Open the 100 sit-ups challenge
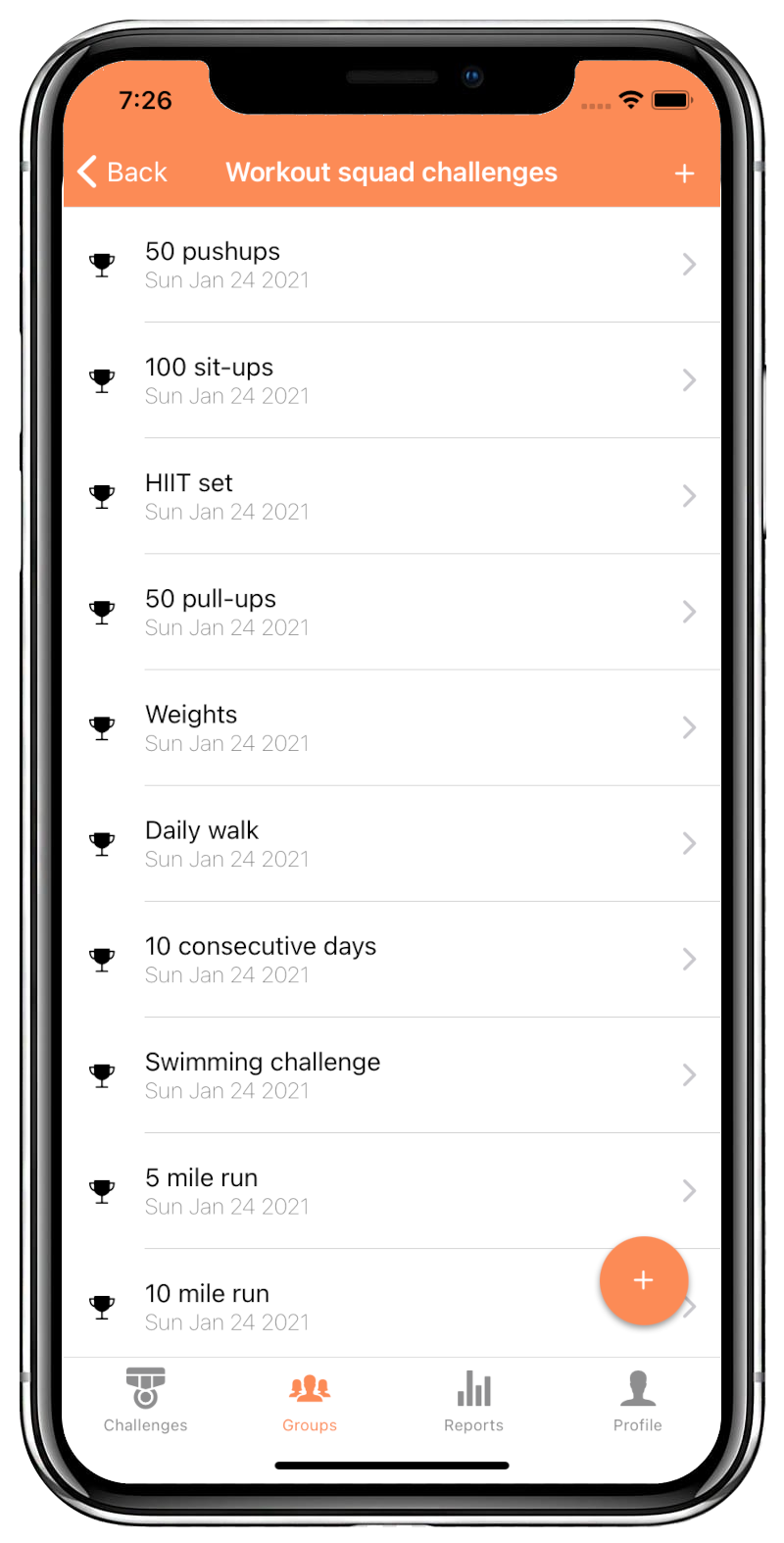Screen dimensions: 784x1543 pyautogui.click(x=392, y=380)
